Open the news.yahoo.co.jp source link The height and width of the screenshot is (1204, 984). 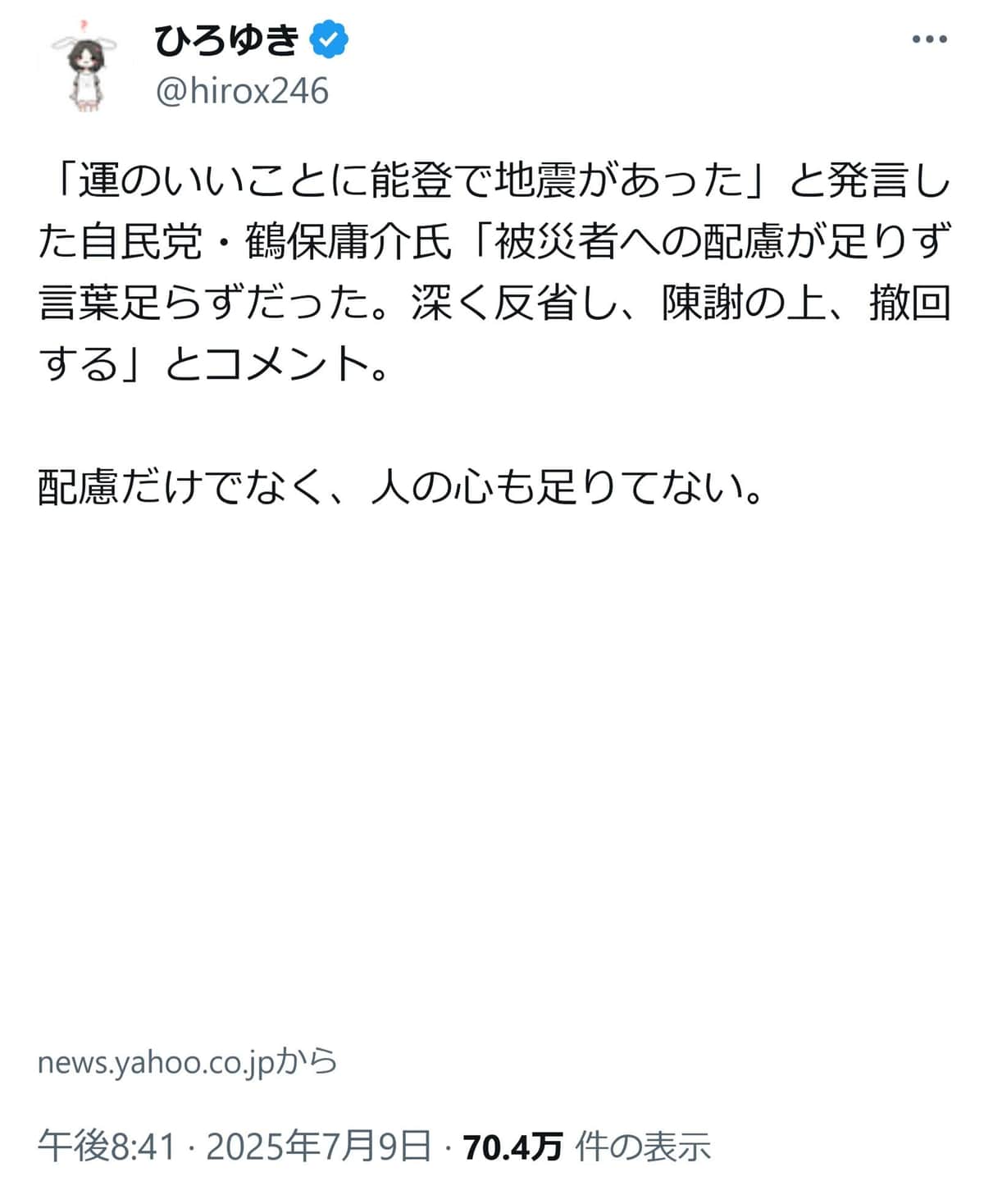click(187, 1061)
